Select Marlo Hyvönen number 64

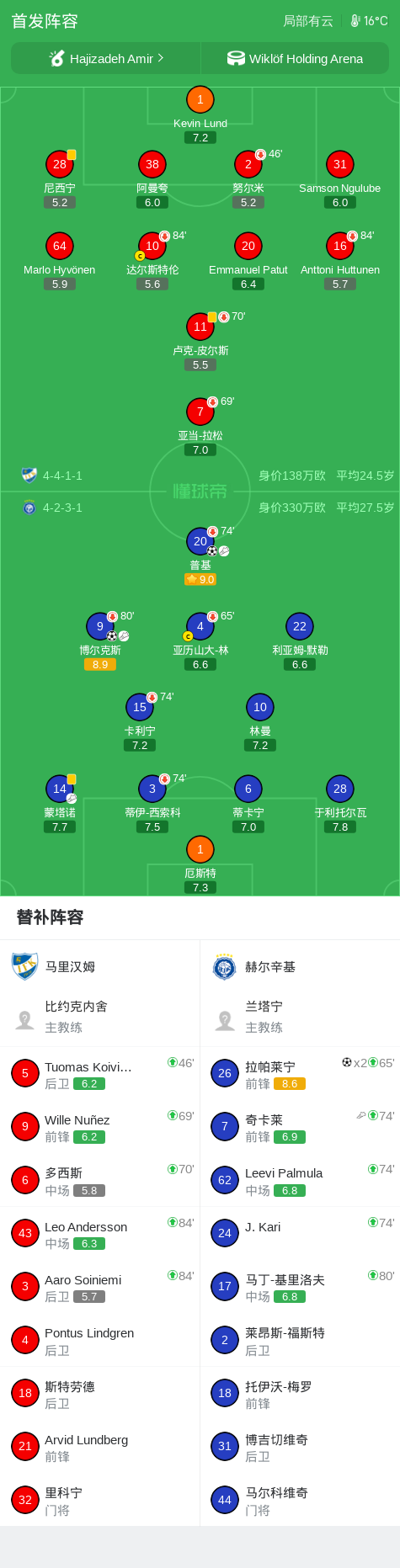point(60,261)
